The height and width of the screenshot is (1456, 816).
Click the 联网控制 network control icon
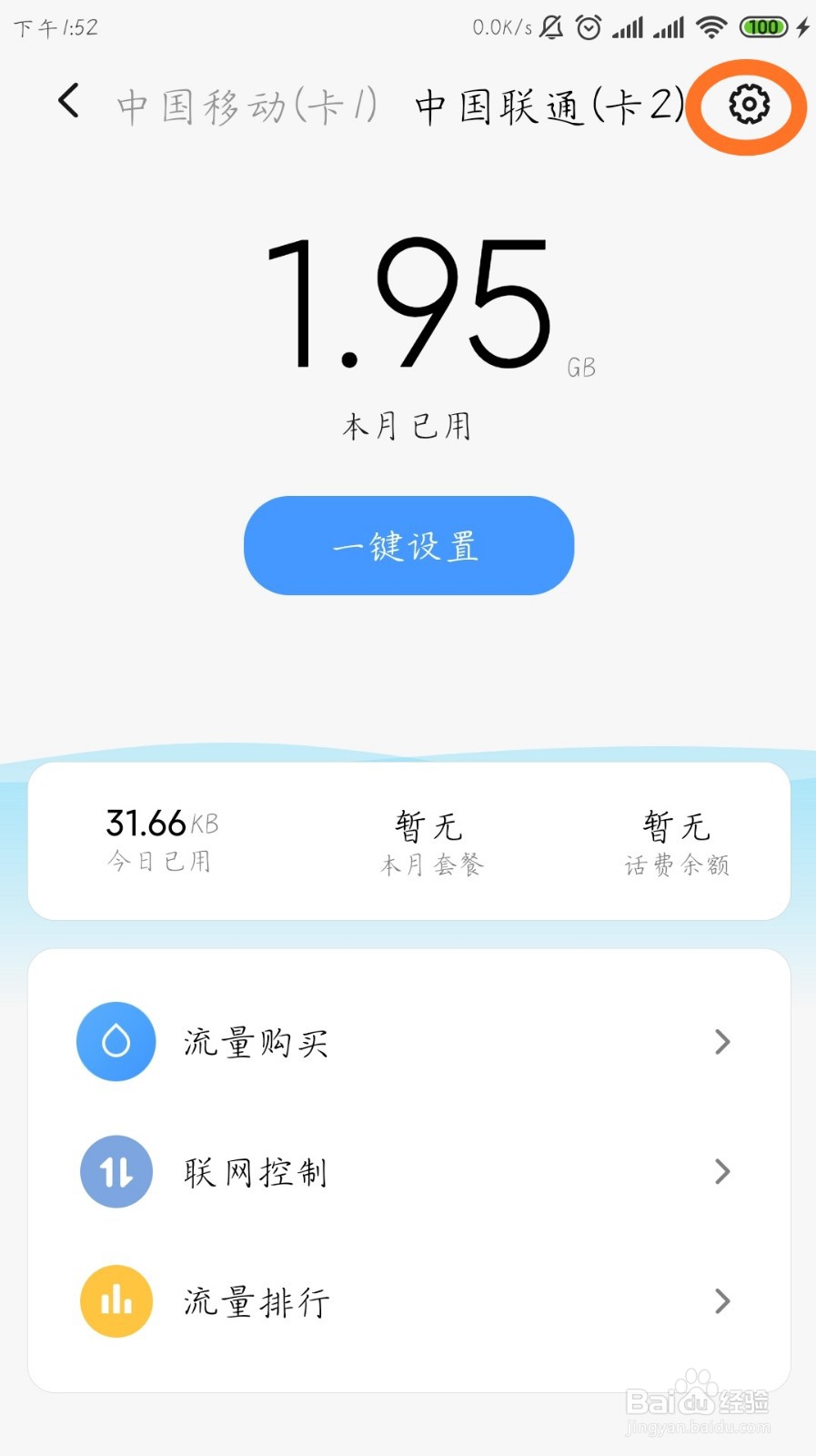[x=116, y=1172]
